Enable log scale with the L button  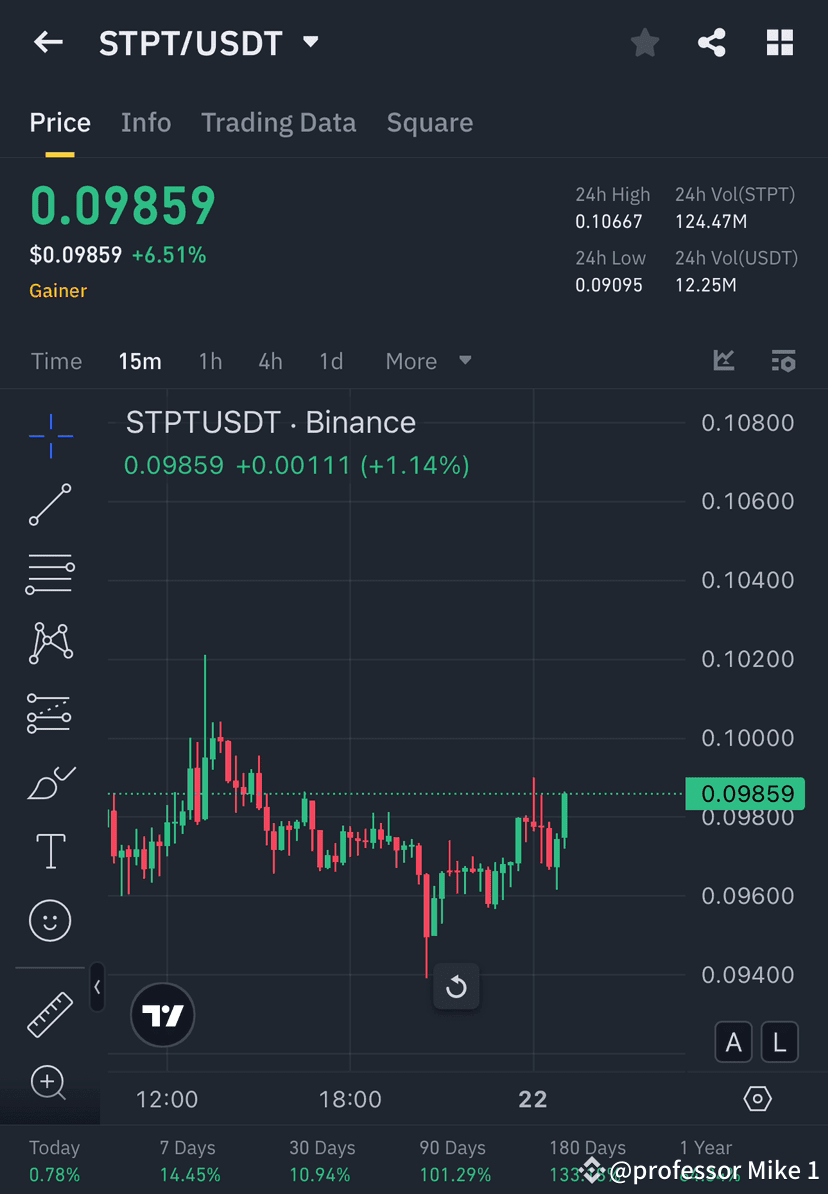(x=779, y=1042)
